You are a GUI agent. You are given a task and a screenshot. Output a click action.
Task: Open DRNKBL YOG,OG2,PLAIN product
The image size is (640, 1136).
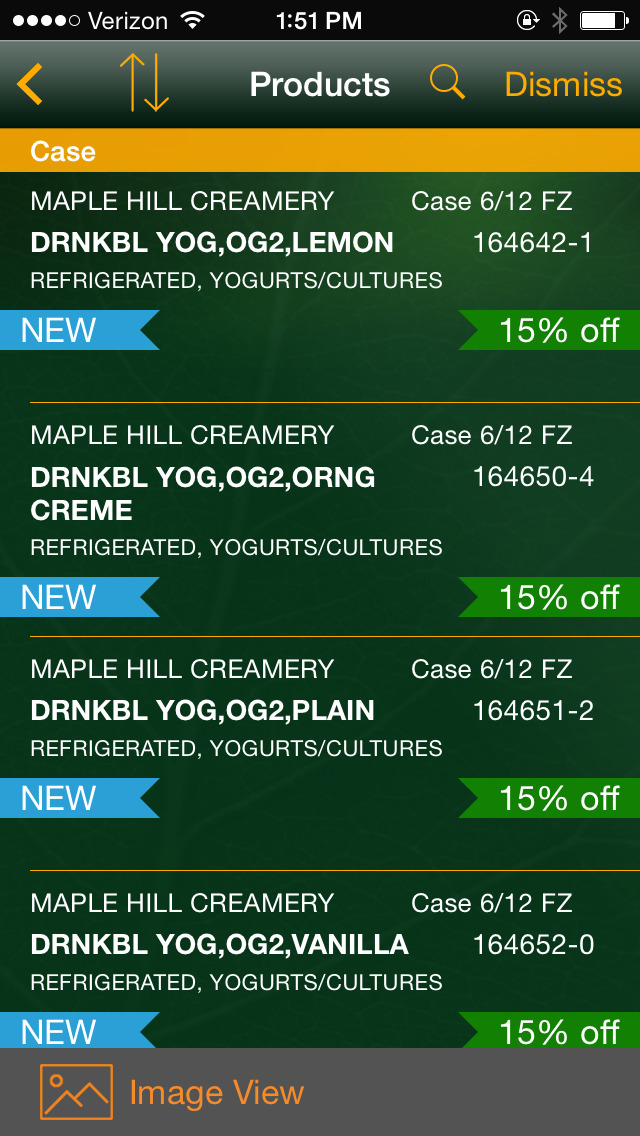pyautogui.click(x=320, y=753)
